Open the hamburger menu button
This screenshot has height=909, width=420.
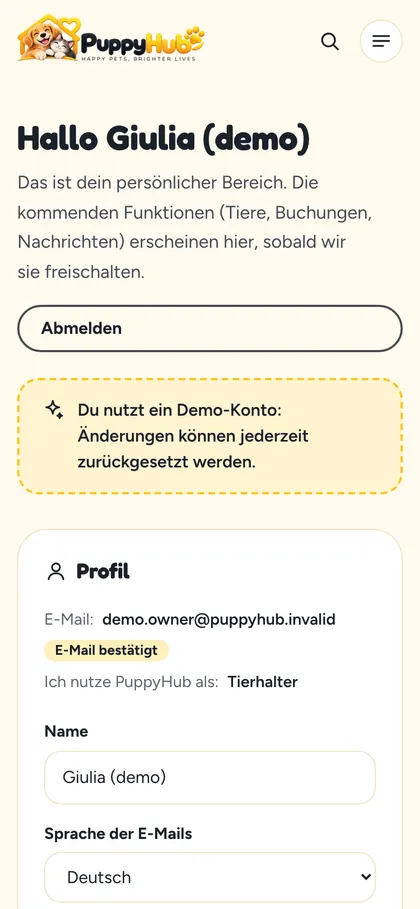(381, 41)
